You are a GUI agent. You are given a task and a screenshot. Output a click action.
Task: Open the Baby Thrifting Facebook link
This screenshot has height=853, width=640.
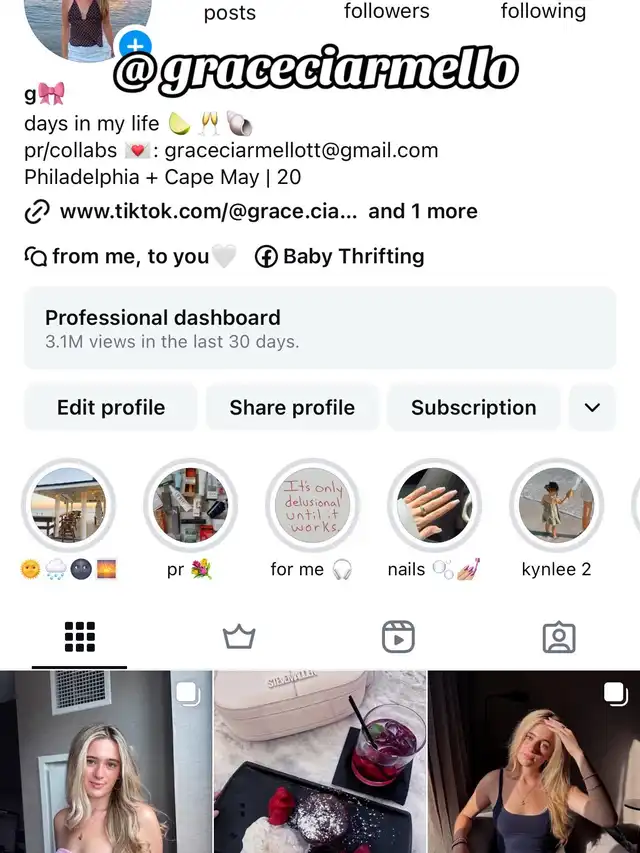click(340, 257)
